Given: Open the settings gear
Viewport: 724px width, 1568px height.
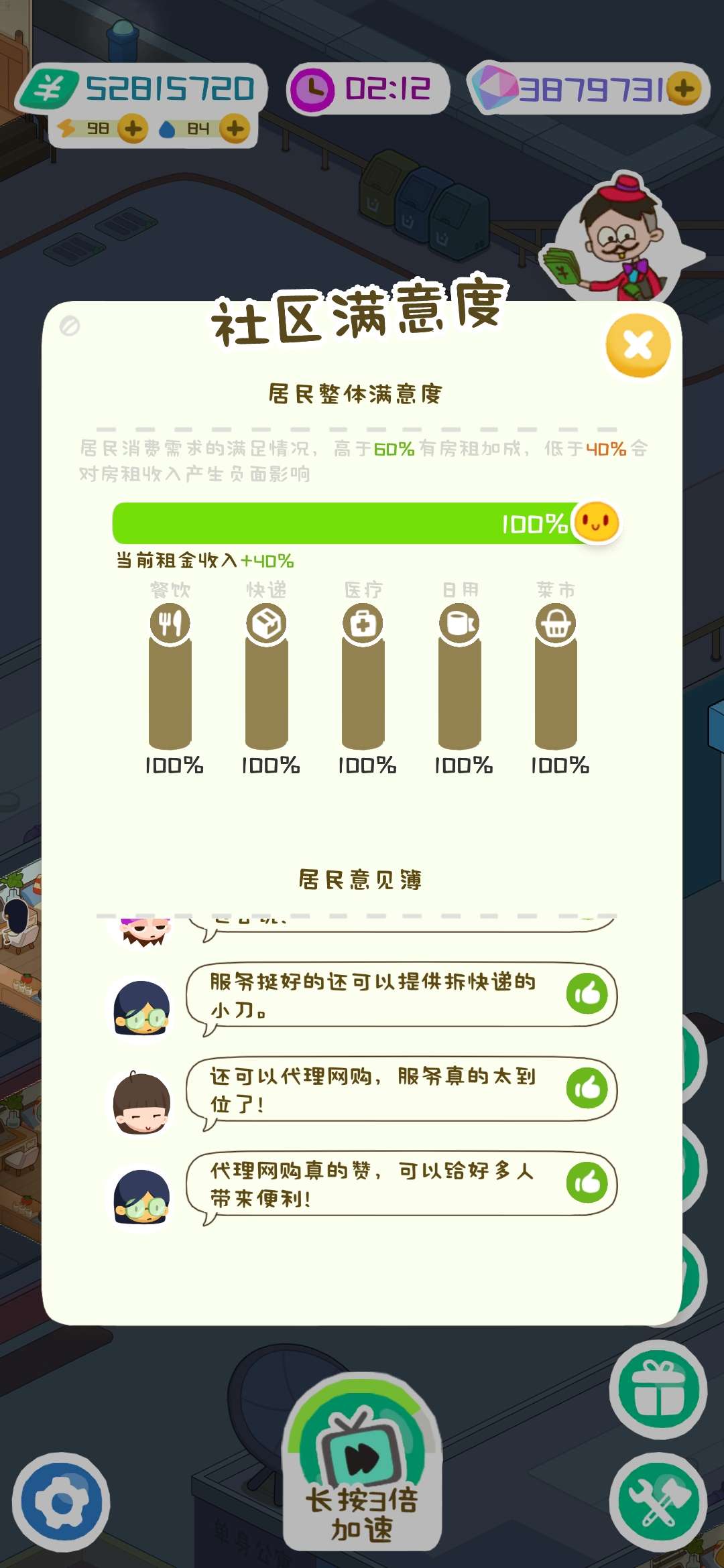Looking at the screenshot, I should tap(61, 1503).
